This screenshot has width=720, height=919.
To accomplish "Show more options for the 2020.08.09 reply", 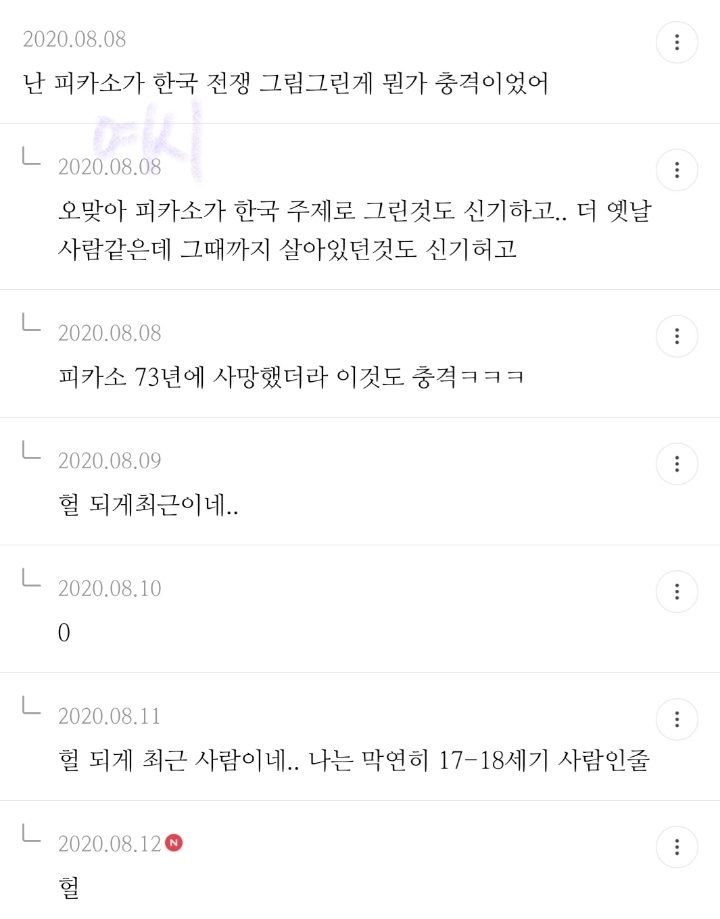I will pos(677,463).
